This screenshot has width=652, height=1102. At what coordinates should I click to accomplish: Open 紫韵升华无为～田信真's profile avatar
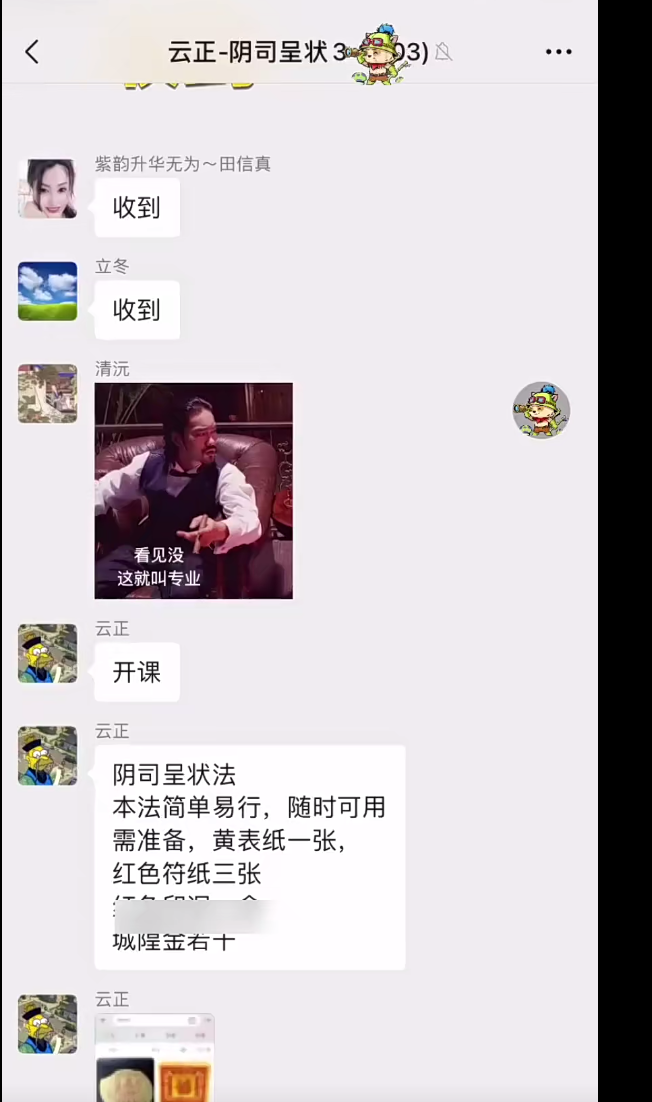[47, 188]
